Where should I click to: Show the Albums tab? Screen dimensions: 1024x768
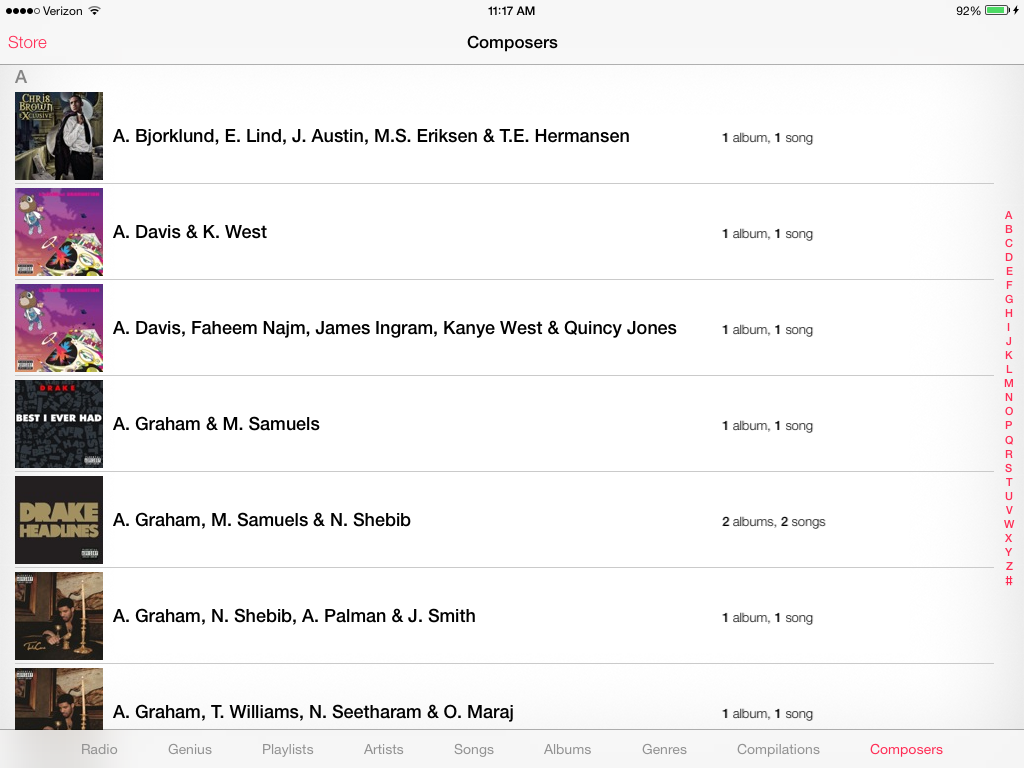[567, 749]
